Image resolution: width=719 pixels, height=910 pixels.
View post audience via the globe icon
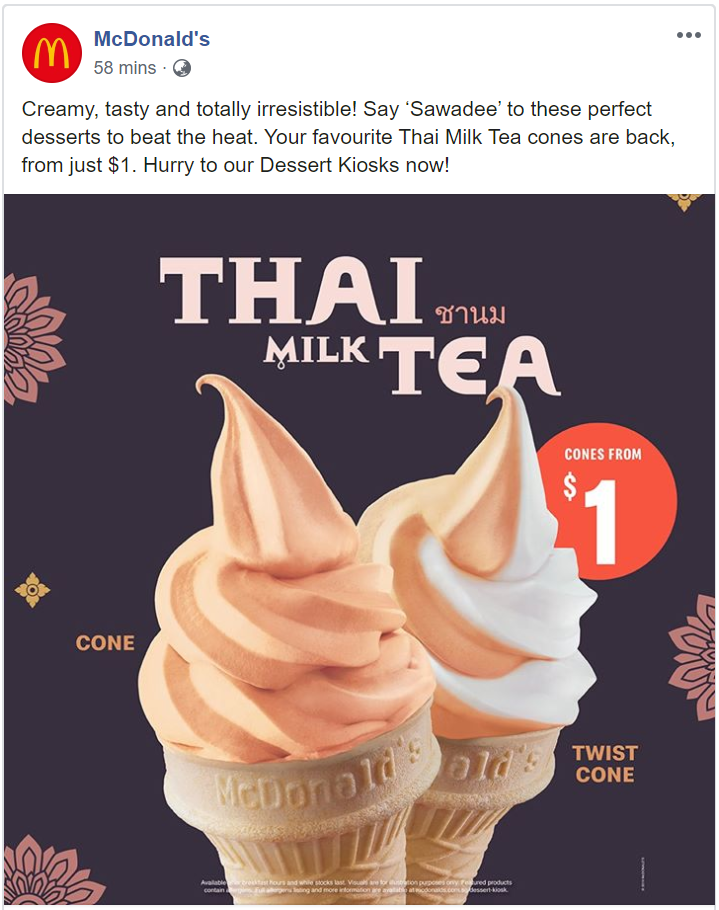point(181,68)
